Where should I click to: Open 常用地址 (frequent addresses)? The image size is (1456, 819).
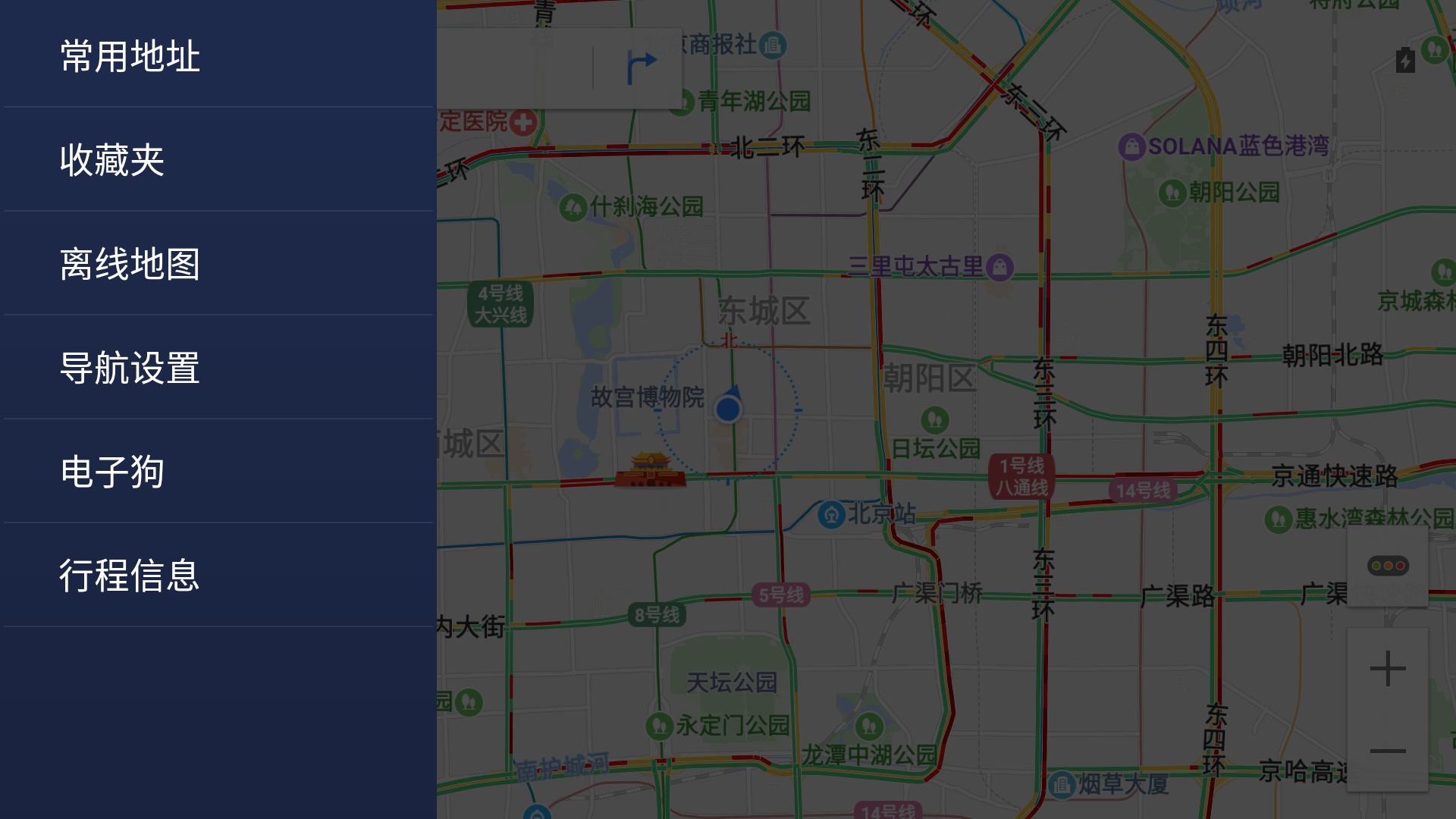130,56
